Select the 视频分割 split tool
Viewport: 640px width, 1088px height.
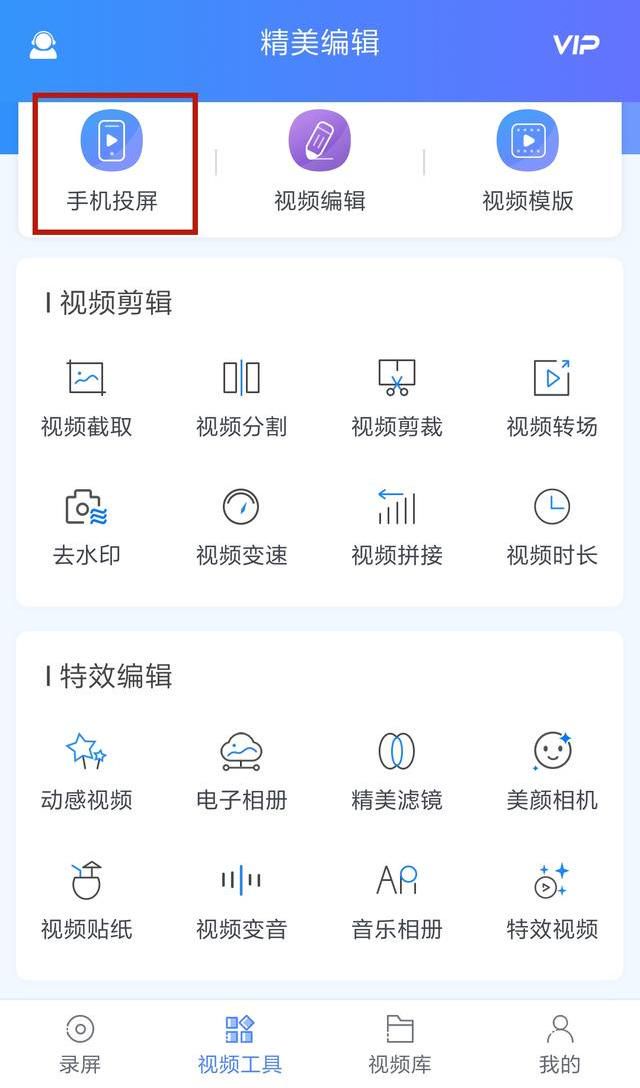(x=242, y=398)
